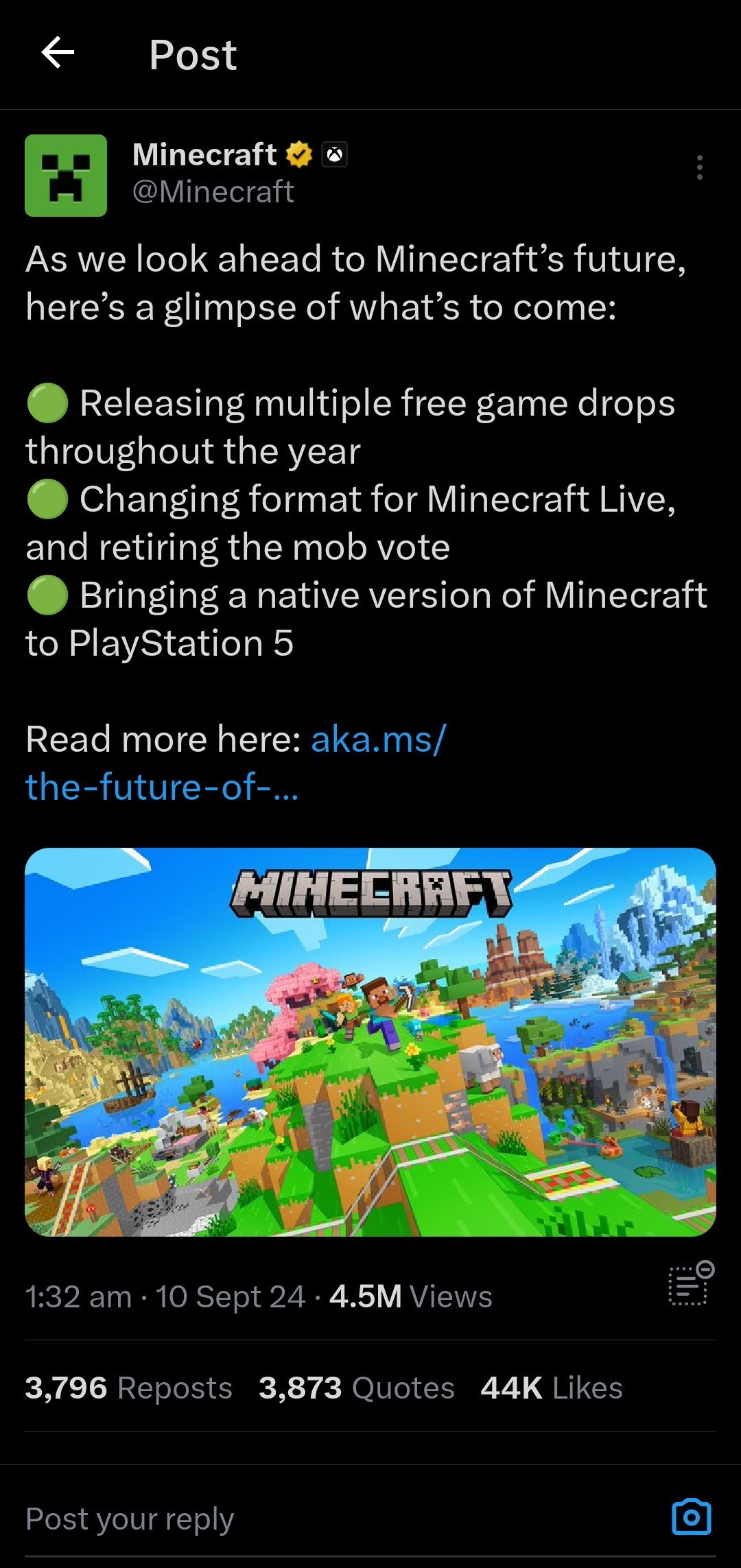The height and width of the screenshot is (1568, 741).
Task: View the Minecraft artwork image full screen
Action: click(x=370, y=1042)
